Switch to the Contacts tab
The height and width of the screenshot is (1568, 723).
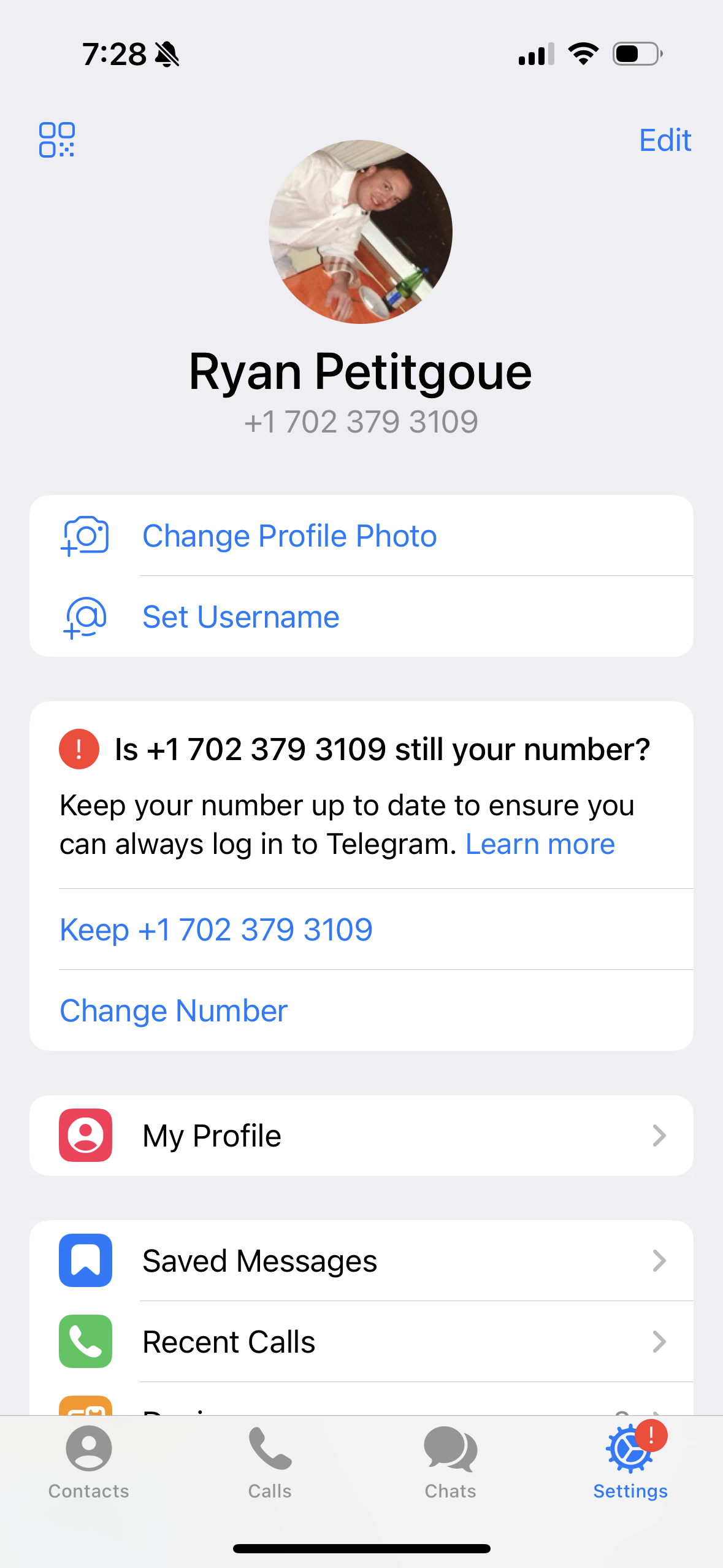[x=89, y=1463]
